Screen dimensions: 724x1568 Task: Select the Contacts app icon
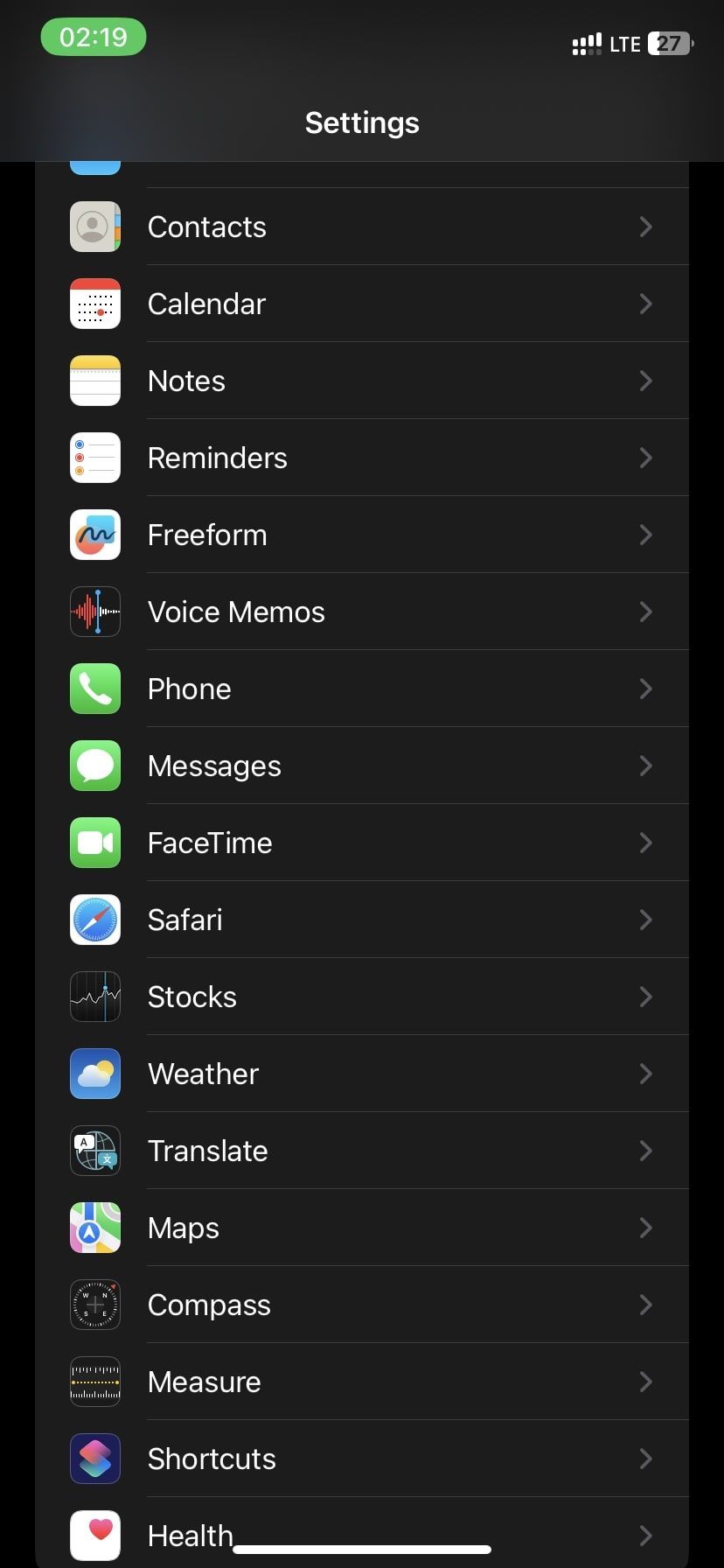point(94,227)
